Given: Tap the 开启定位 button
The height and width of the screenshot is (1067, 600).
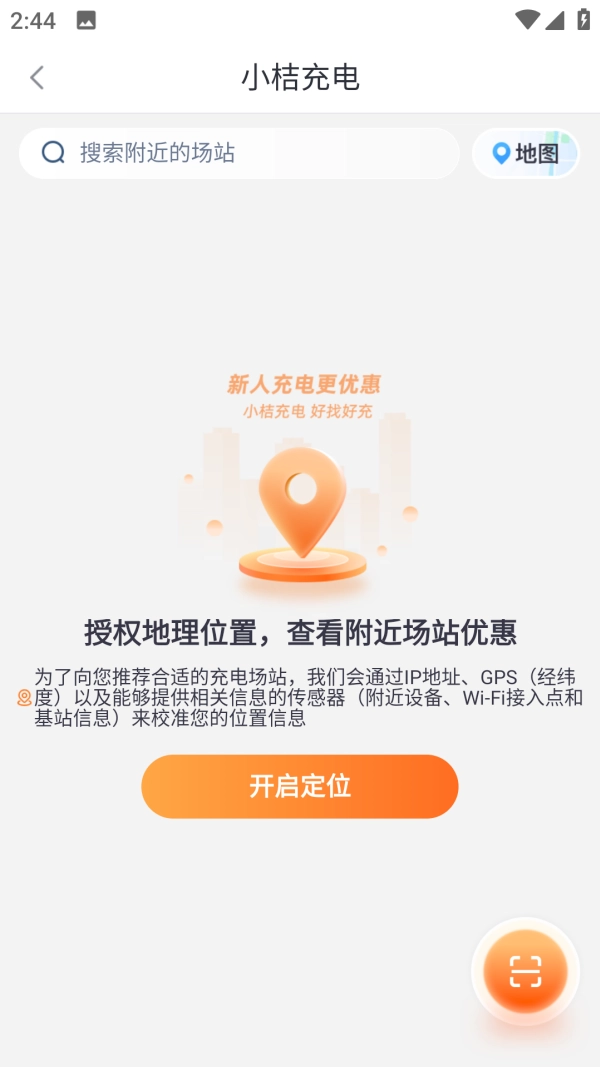Looking at the screenshot, I should coord(300,786).
